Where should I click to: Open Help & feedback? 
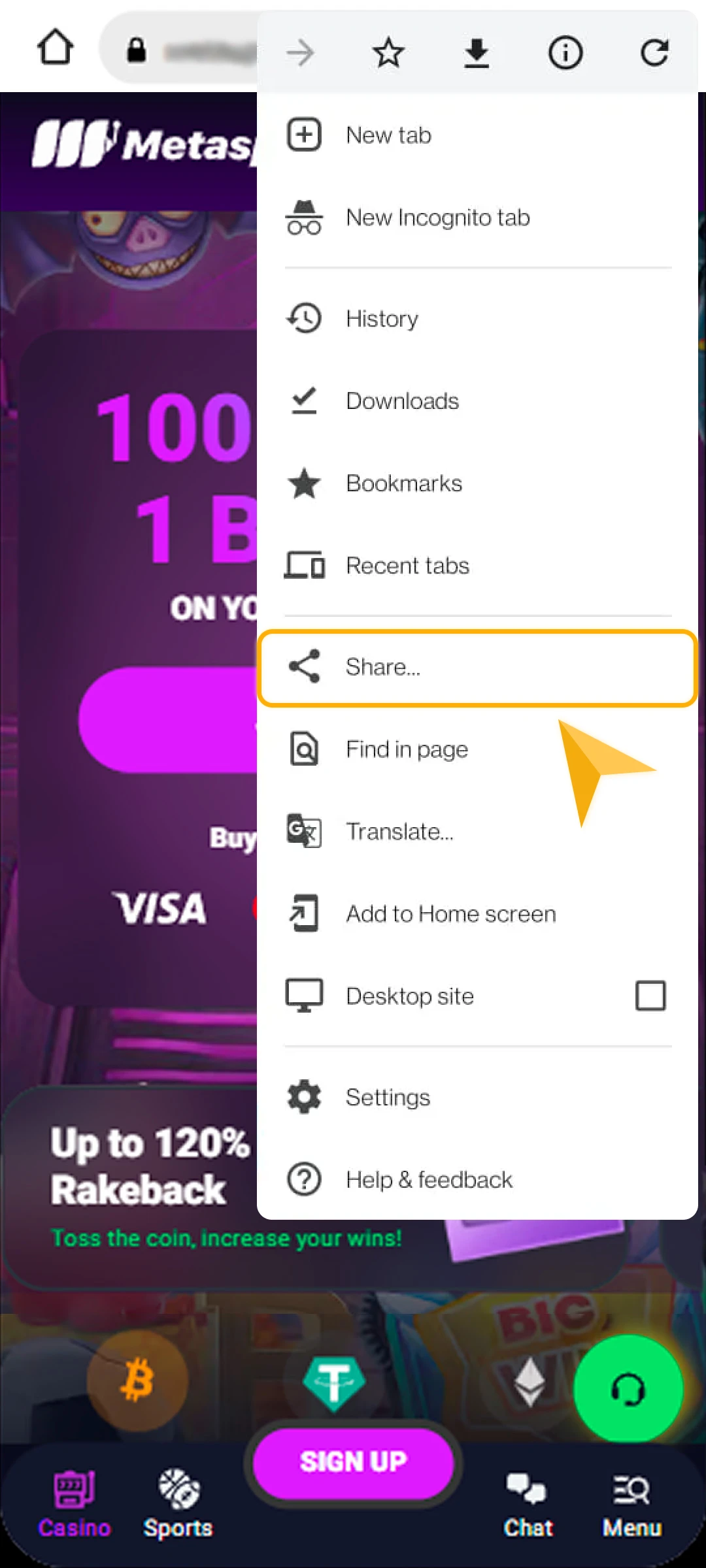(x=429, y=1180)
